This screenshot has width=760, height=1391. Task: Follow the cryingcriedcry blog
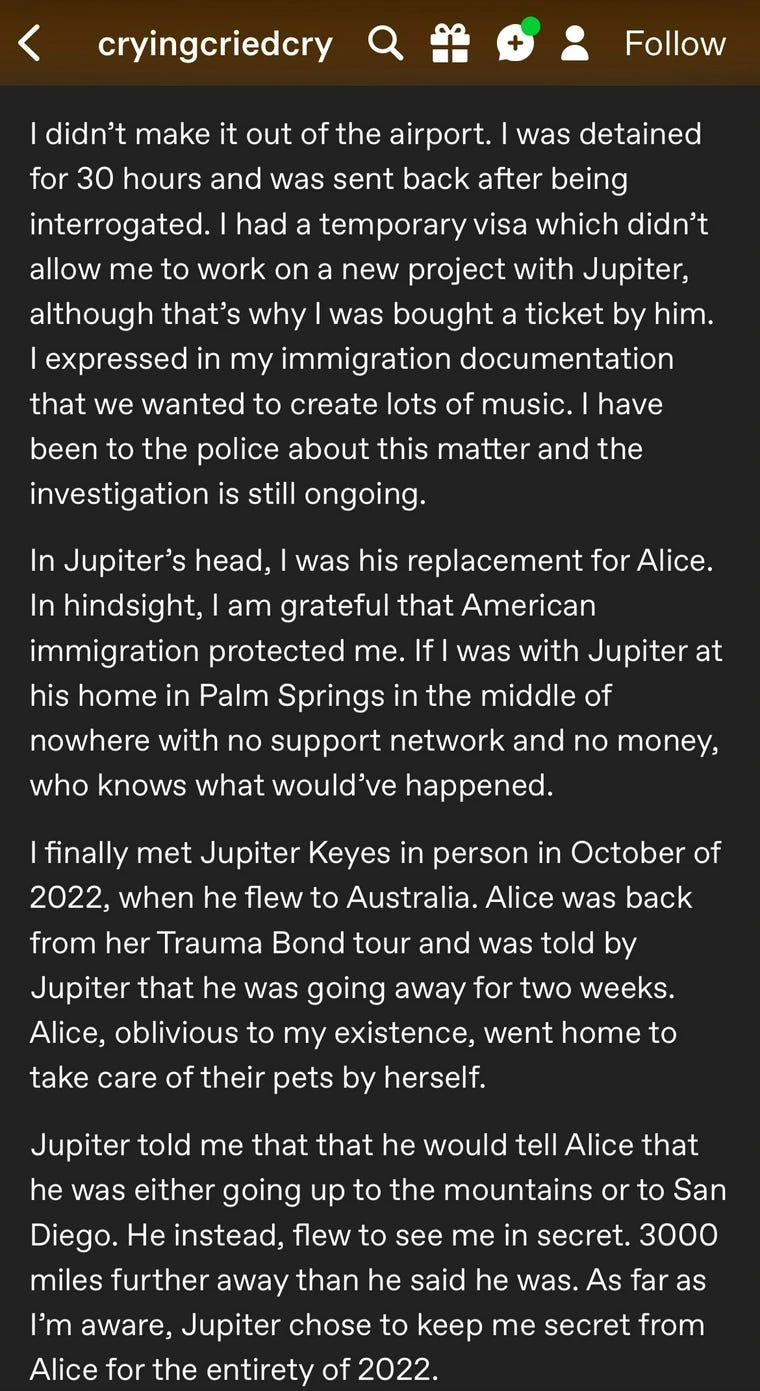(x=675, y=43)
